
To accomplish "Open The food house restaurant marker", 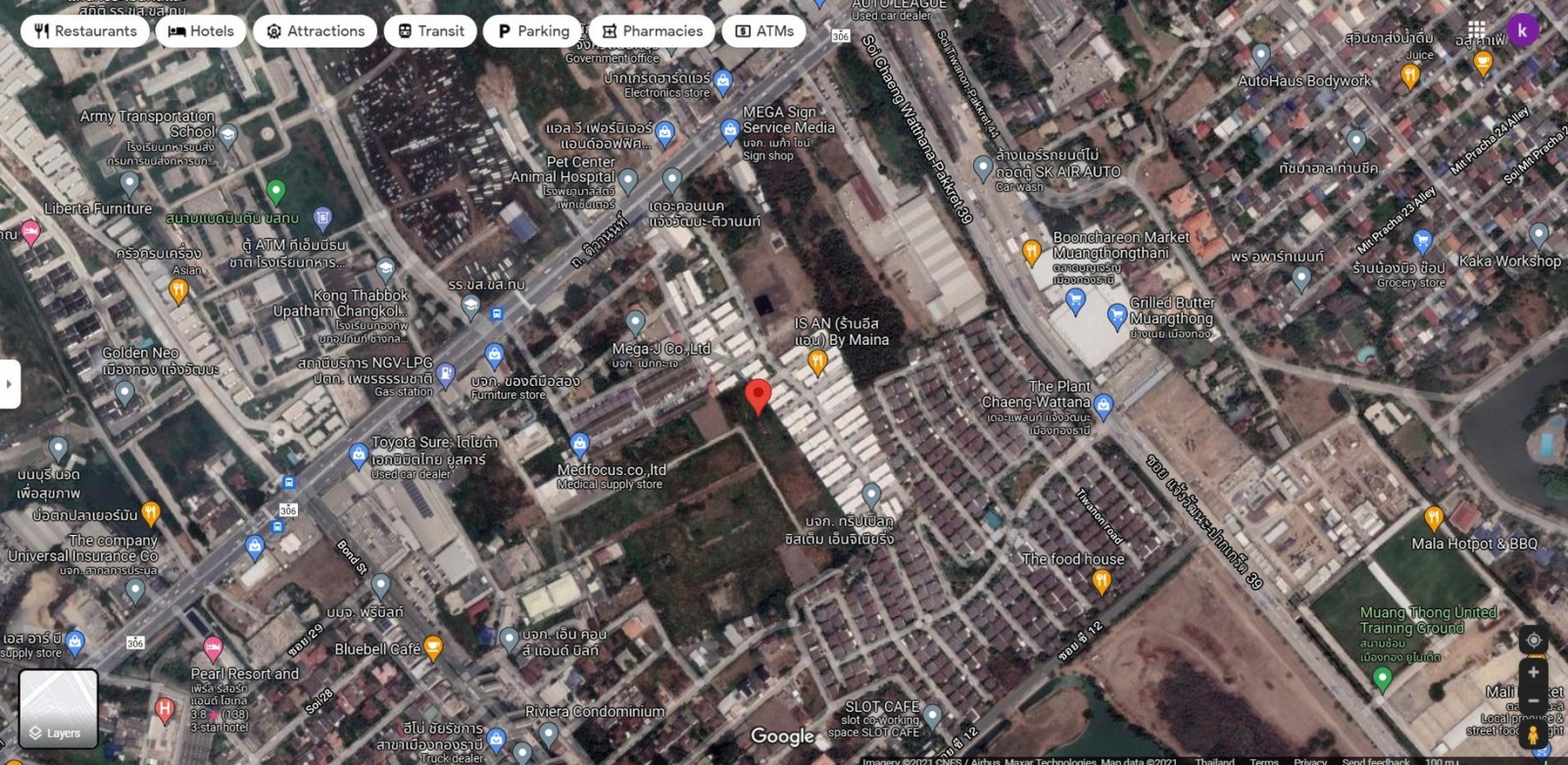I will coord(1102,582).
